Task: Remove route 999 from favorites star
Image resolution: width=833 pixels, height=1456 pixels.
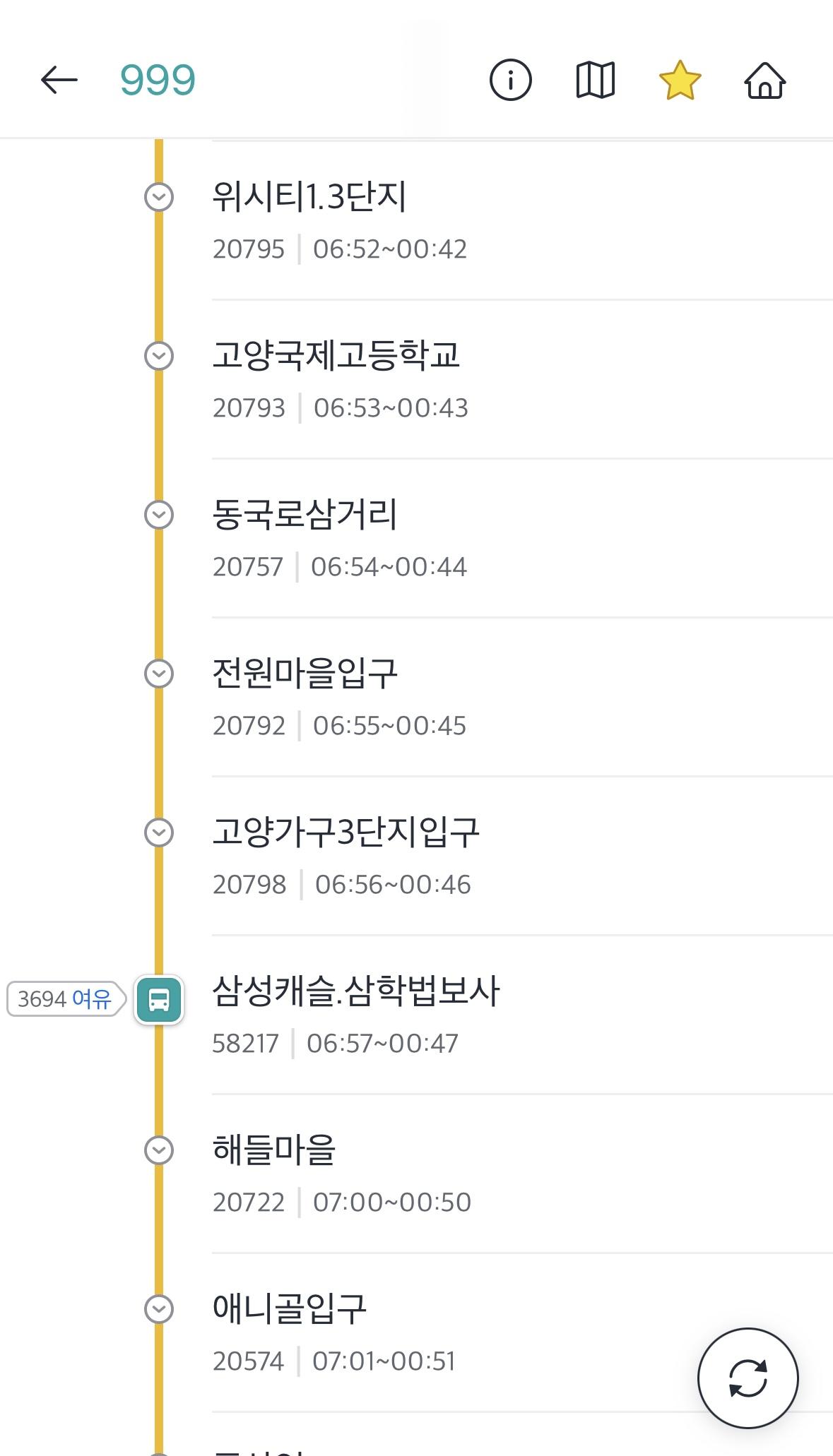Action: click(680, 80)
